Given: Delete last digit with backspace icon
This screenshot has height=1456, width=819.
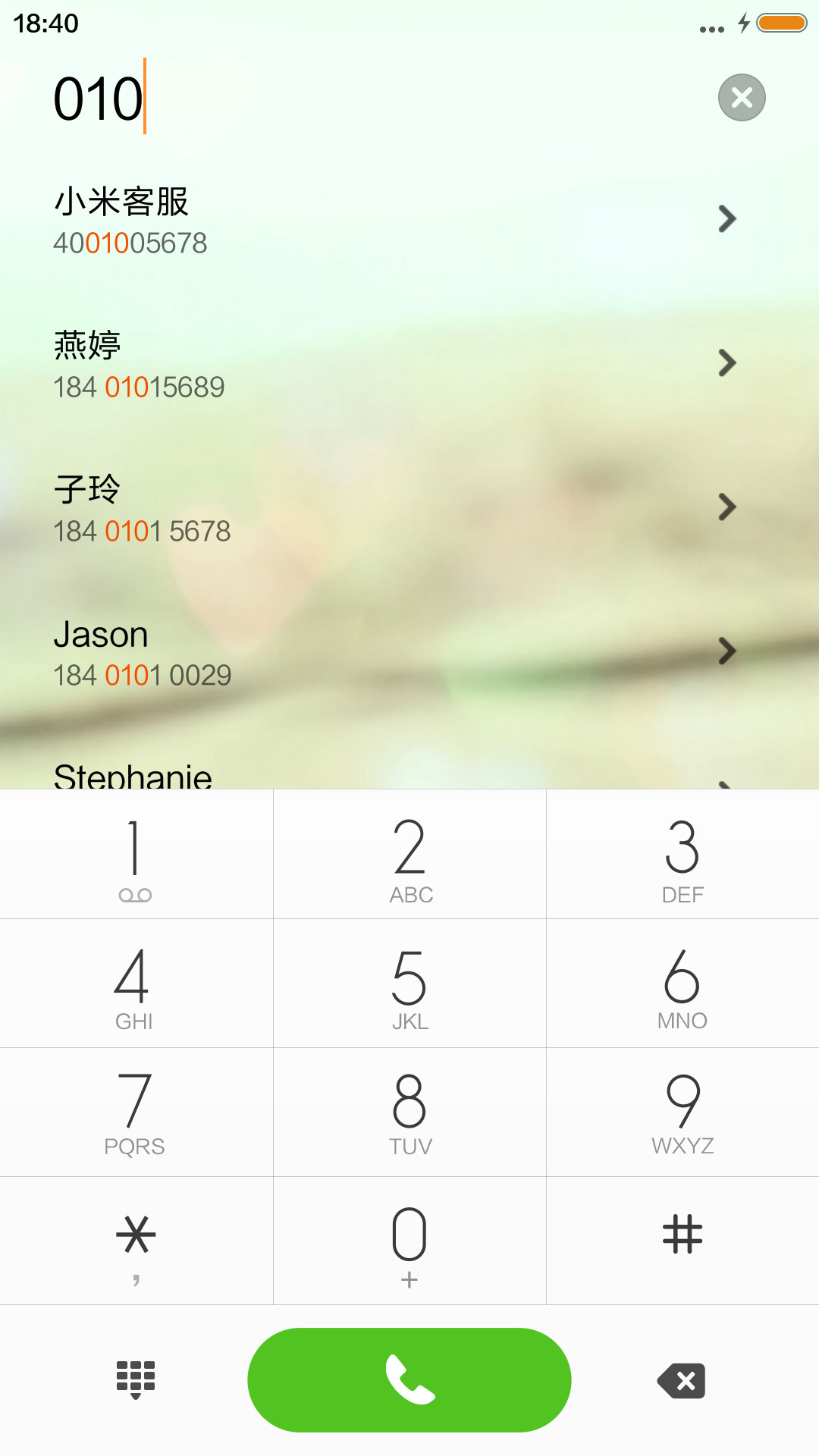Looking at the screenshot, I should point(682,1380).
